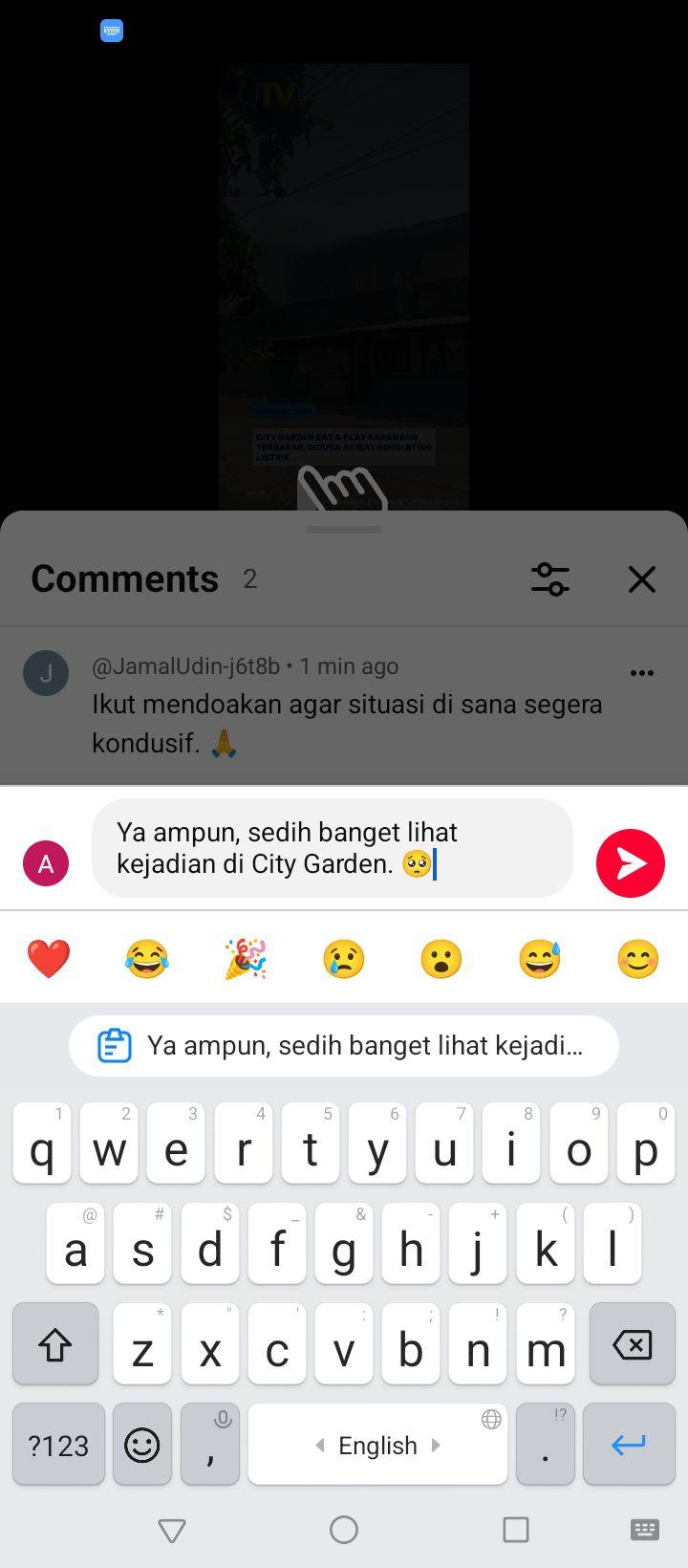Insert the red heart emoji

pyautogui.click(x=49, y=959)
